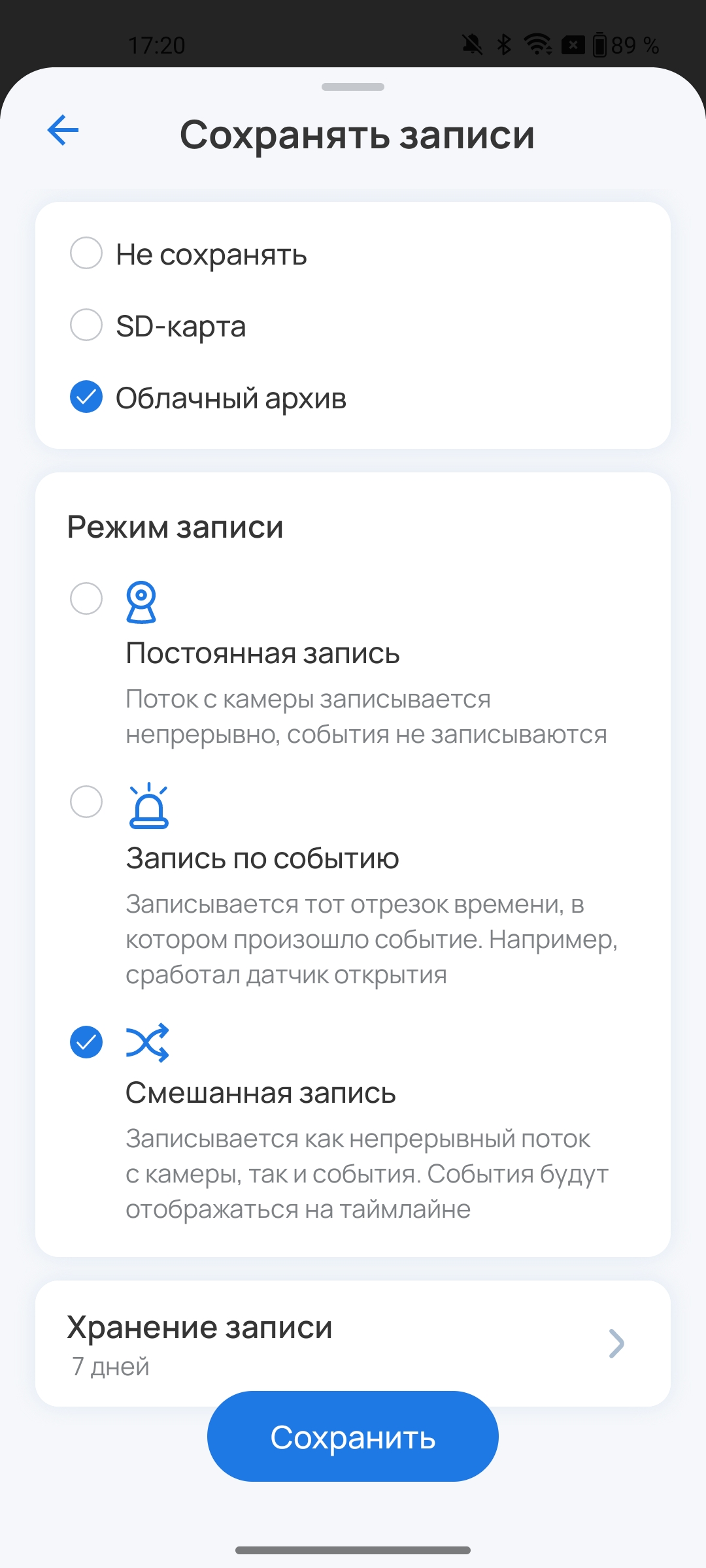Select 'Облачный архив' storage option
This screenshot has width=706, height=1568.
86,397
